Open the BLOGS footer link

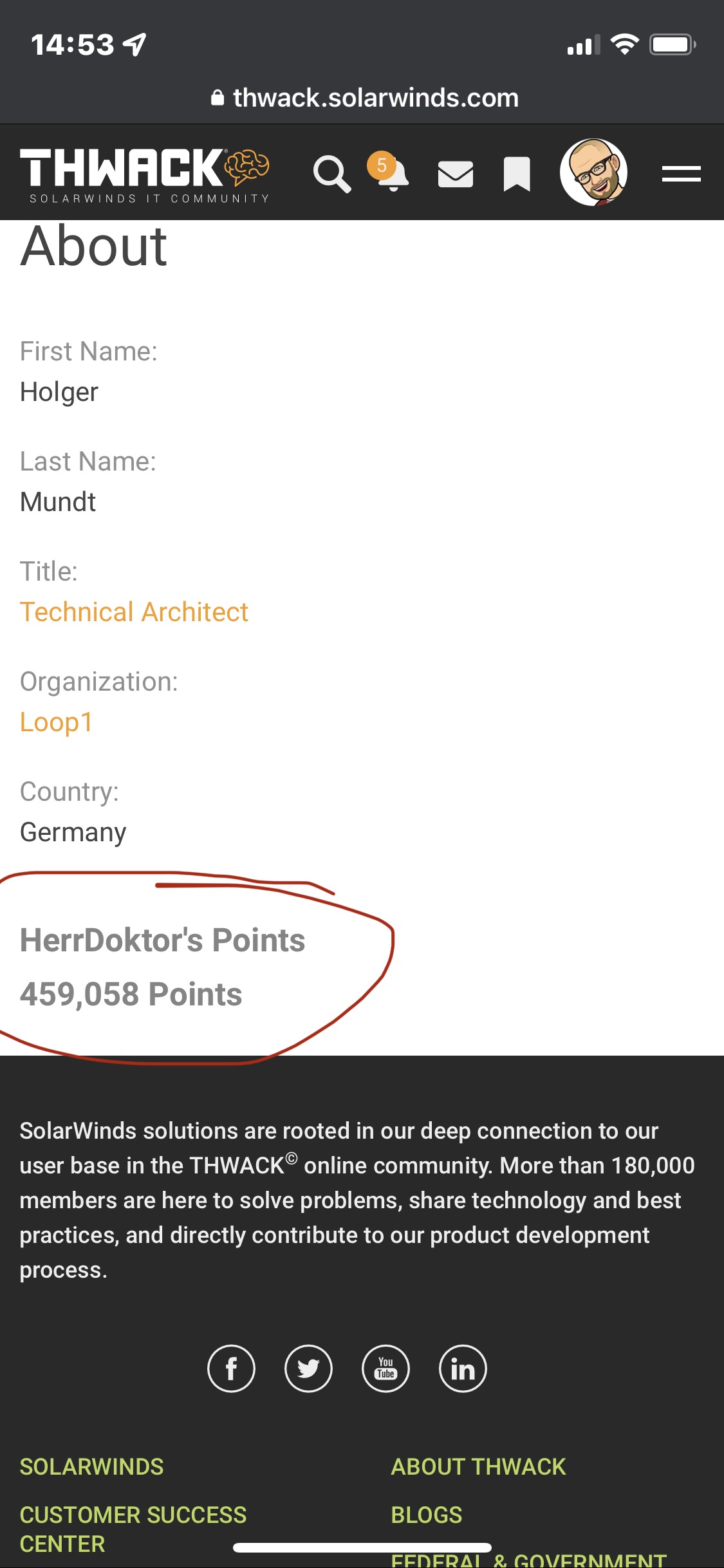(x=426, y=1515)
